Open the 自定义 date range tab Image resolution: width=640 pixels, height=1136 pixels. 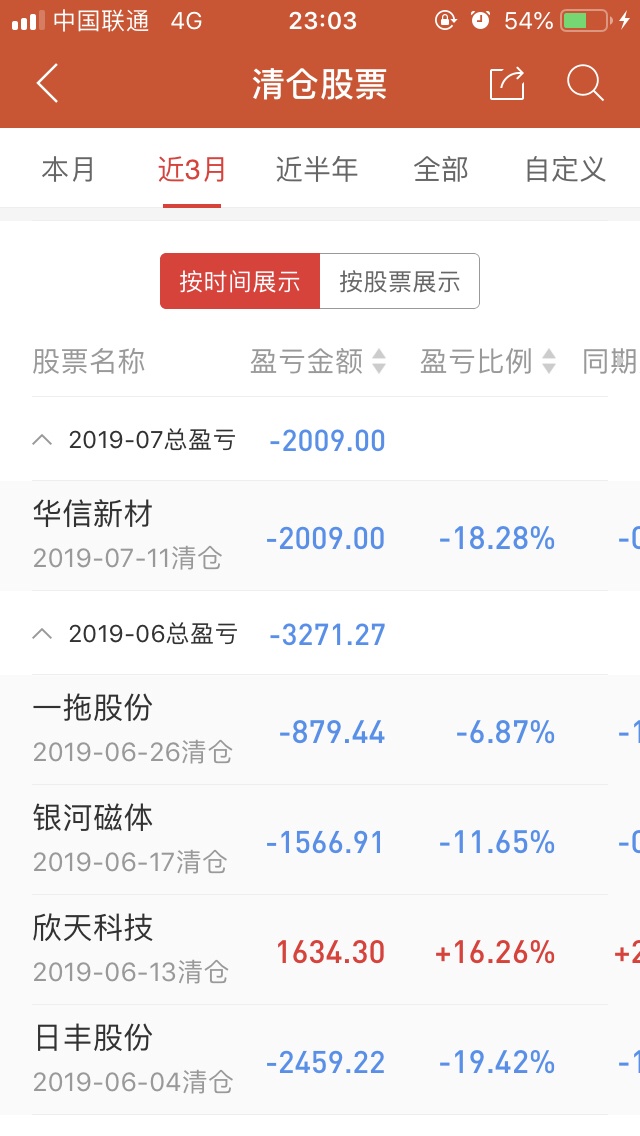(565, 170)
